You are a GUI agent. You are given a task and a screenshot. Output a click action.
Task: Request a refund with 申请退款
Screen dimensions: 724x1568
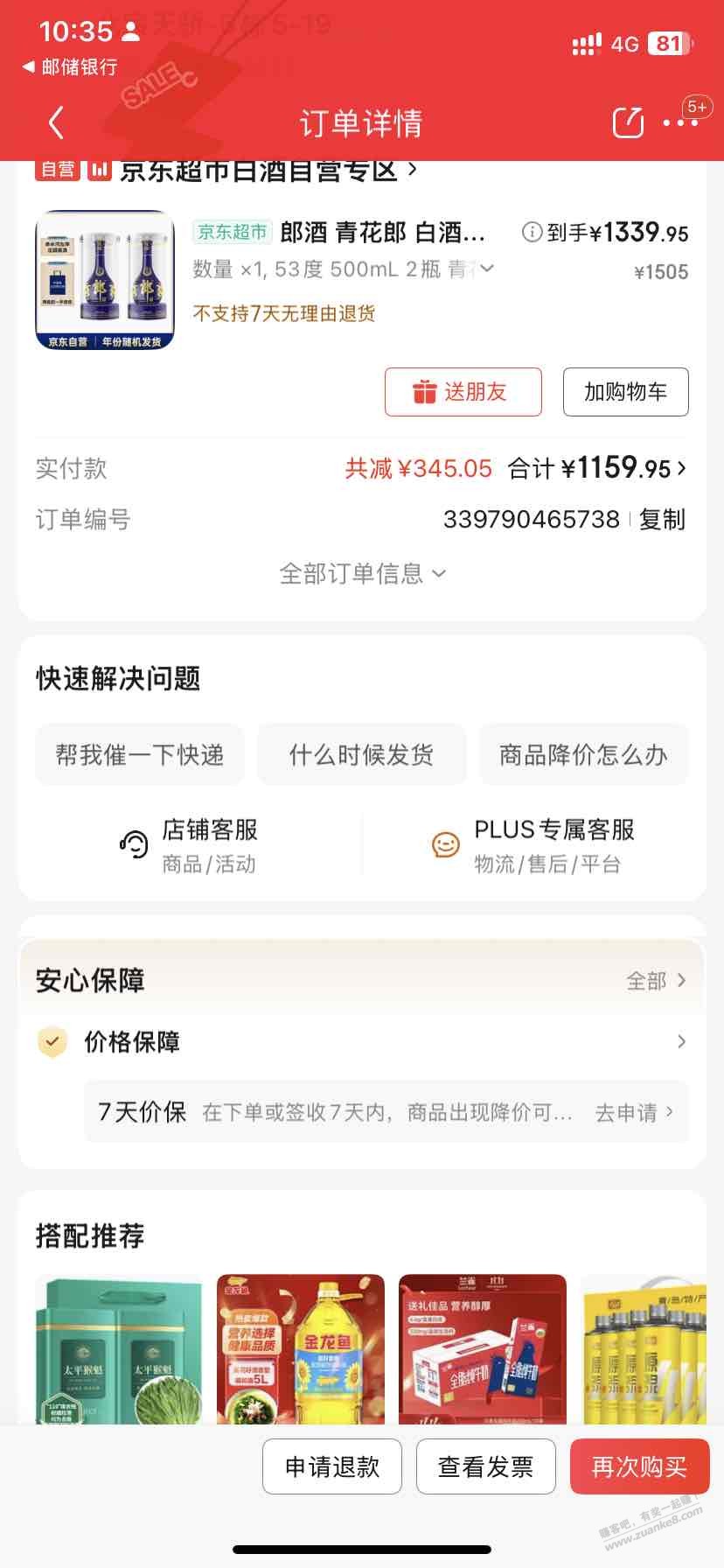point(332,1466)
